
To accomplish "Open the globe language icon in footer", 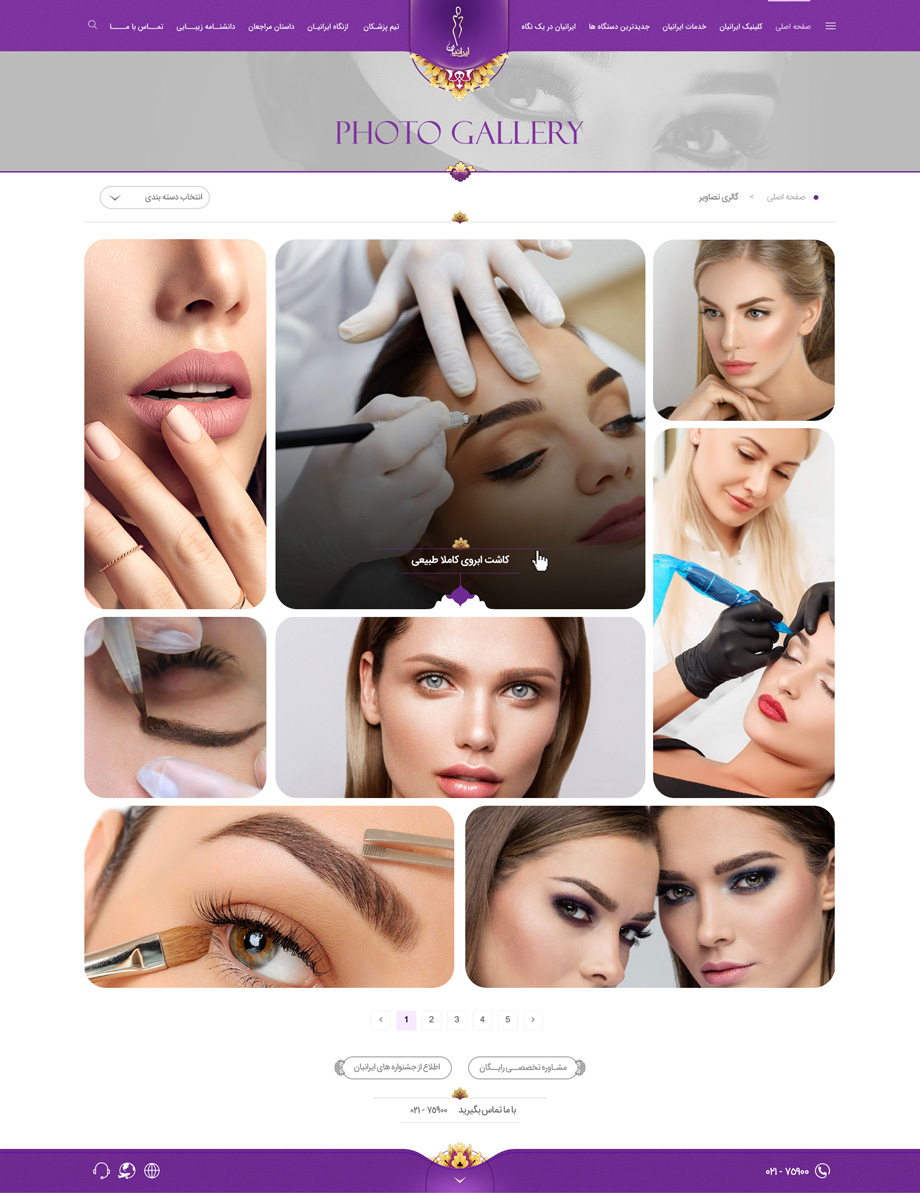I will (152, 1171).
